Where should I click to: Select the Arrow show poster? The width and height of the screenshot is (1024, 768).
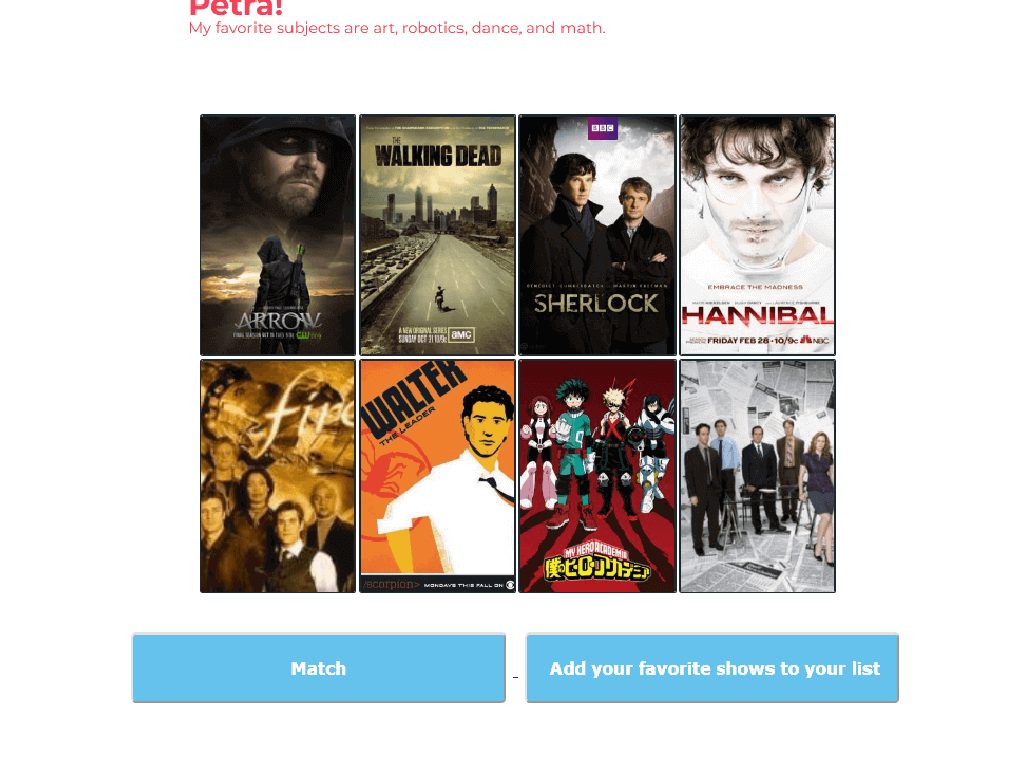tap(278, 235)
